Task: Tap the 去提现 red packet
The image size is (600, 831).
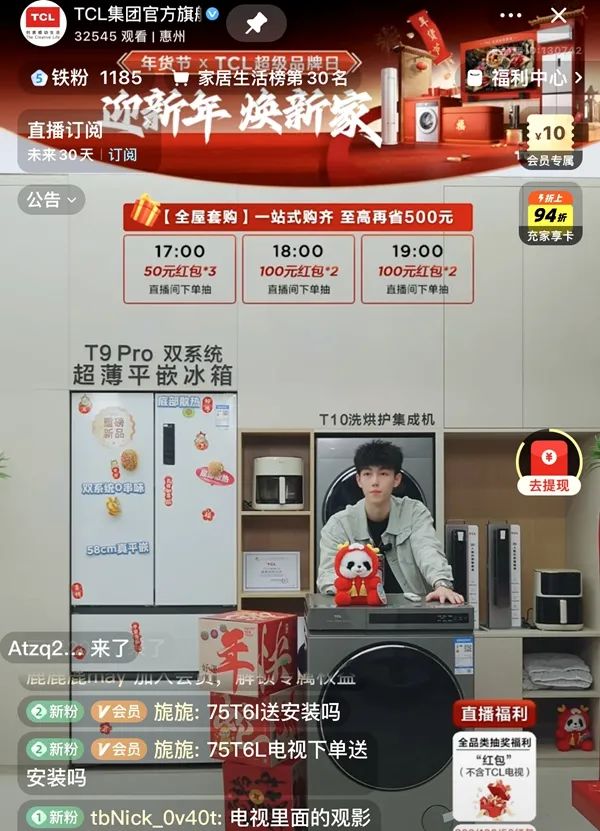Action: (x=549, y=467)
